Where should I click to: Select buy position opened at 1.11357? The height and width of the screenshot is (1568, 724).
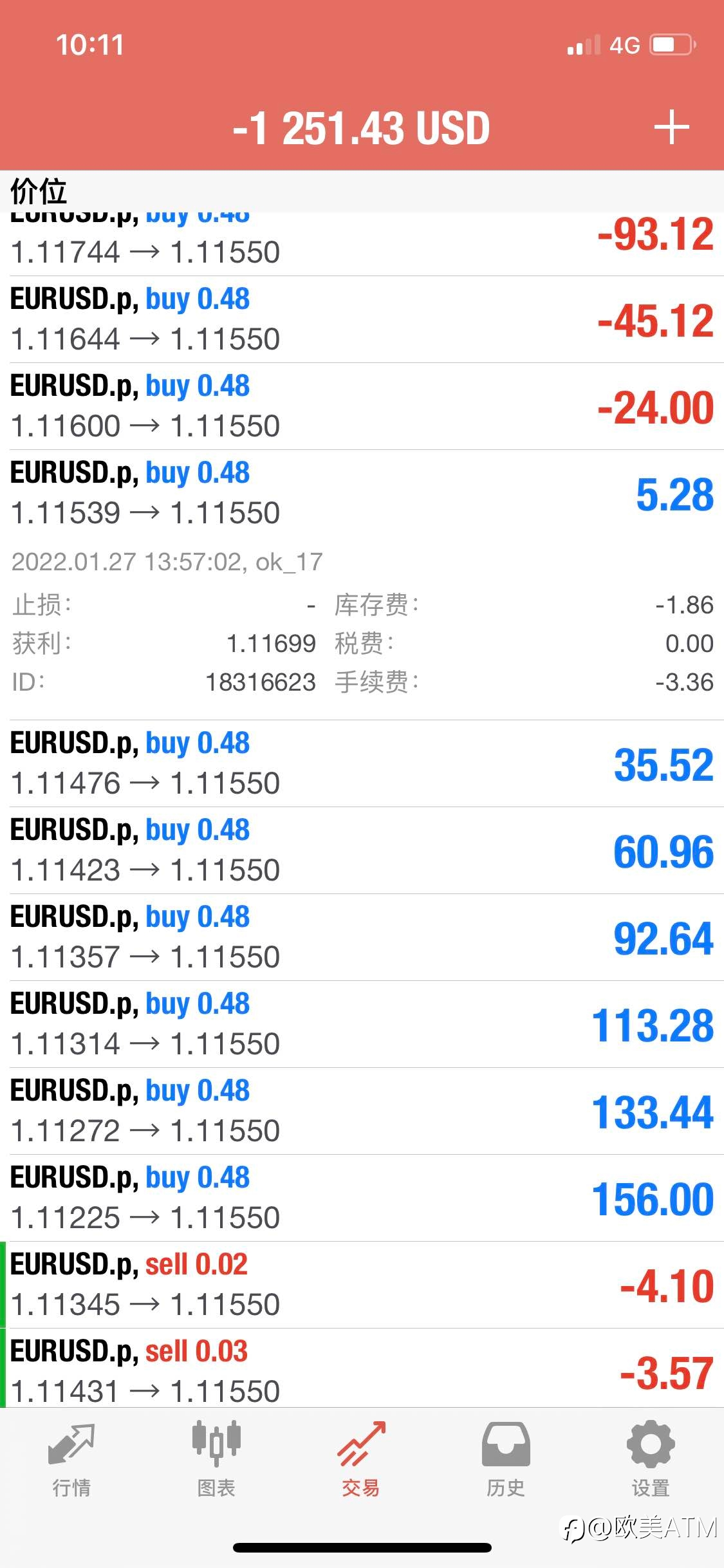coord(362,937)
